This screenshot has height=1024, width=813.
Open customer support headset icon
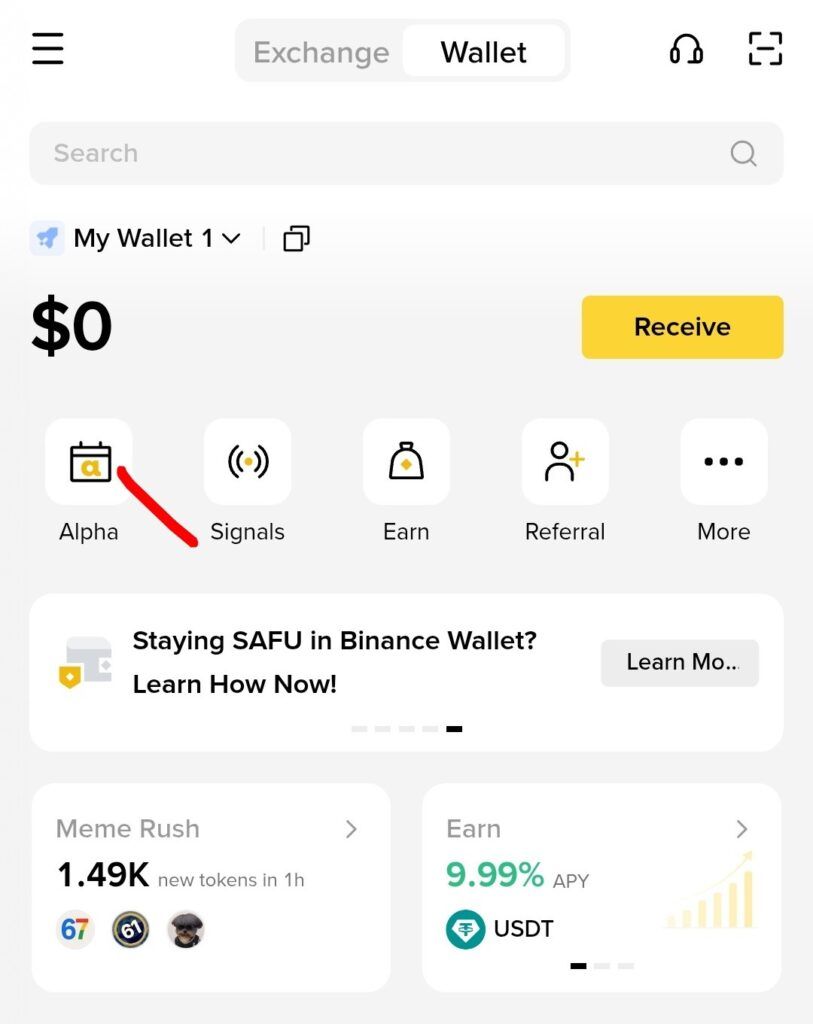[686, 50]
